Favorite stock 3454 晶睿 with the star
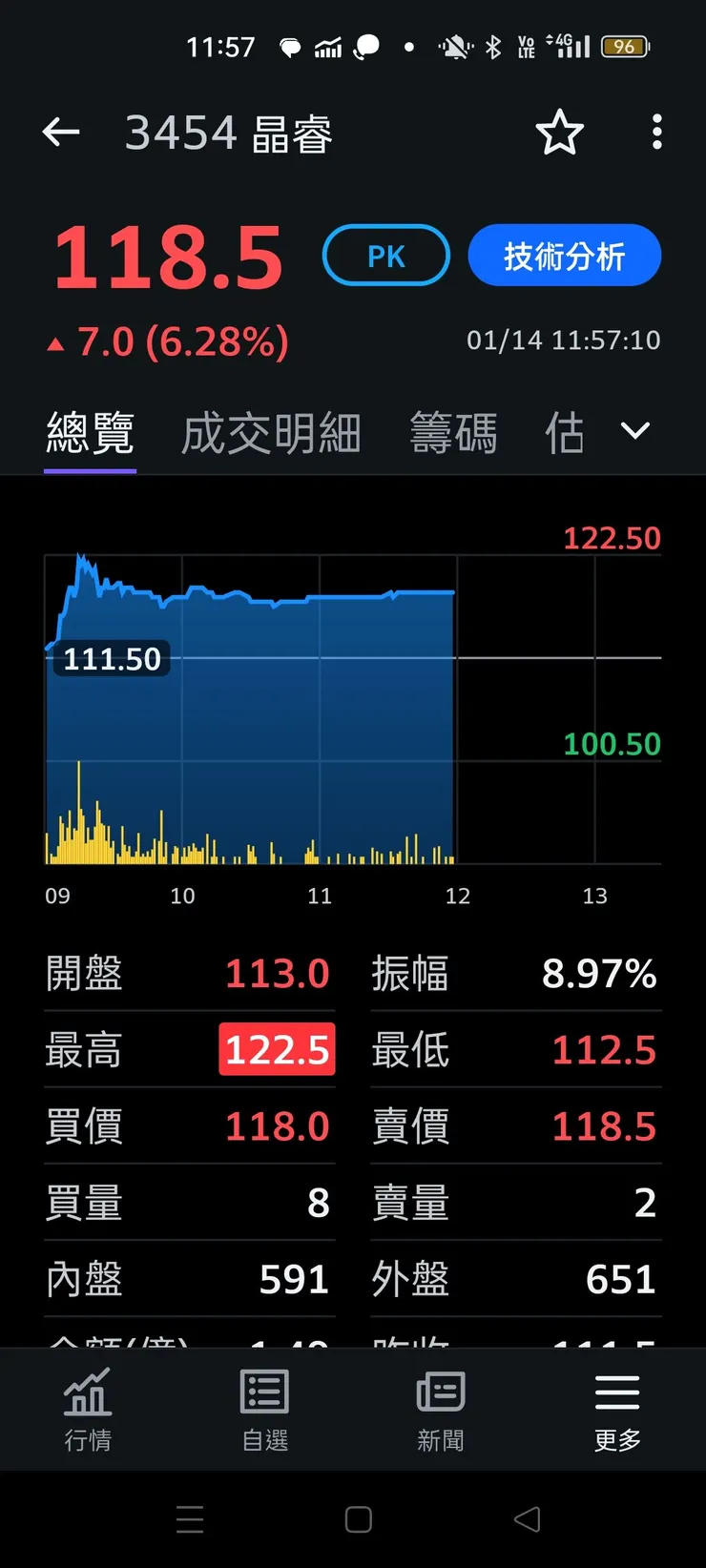The width and height of the screenshot is (706, 1568). (560, 133)
